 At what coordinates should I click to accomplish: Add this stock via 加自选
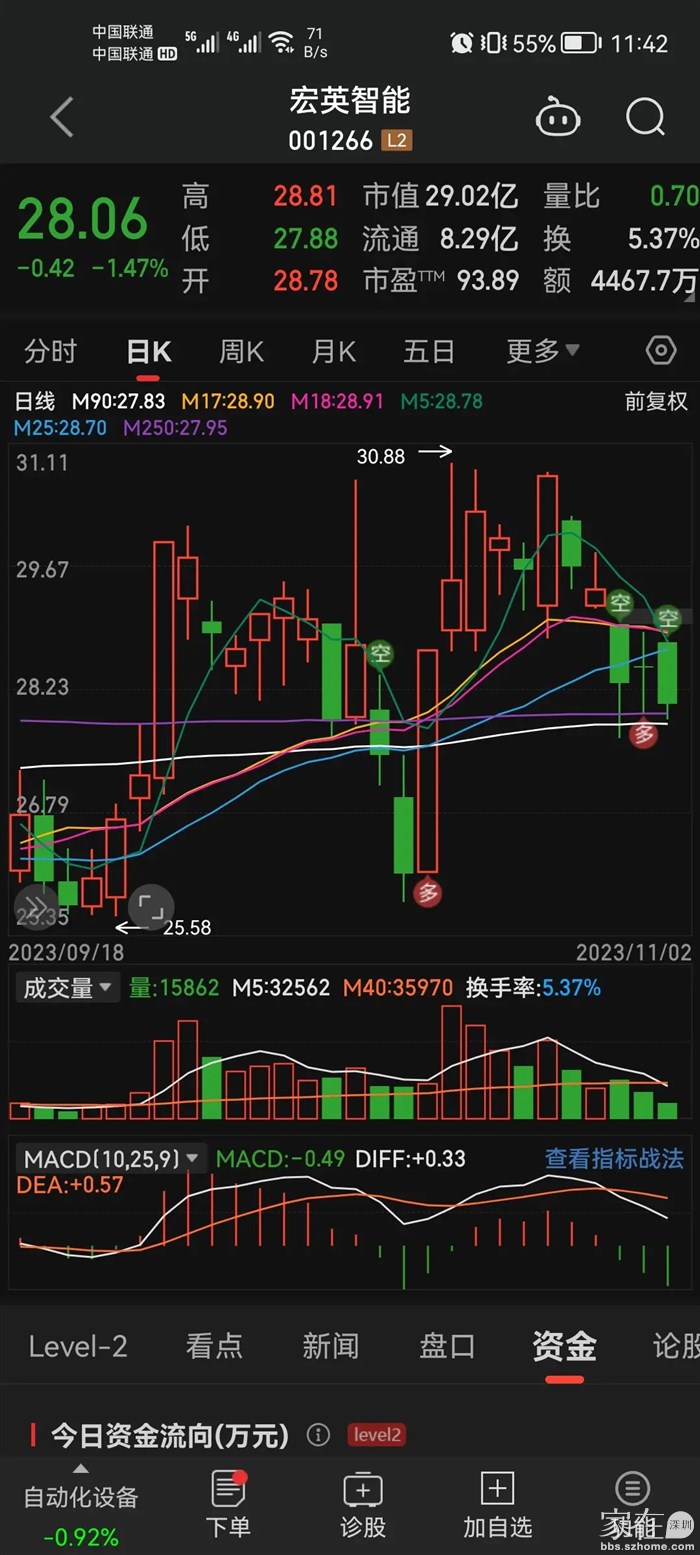pyautogui.click(x=497, y=1503)
